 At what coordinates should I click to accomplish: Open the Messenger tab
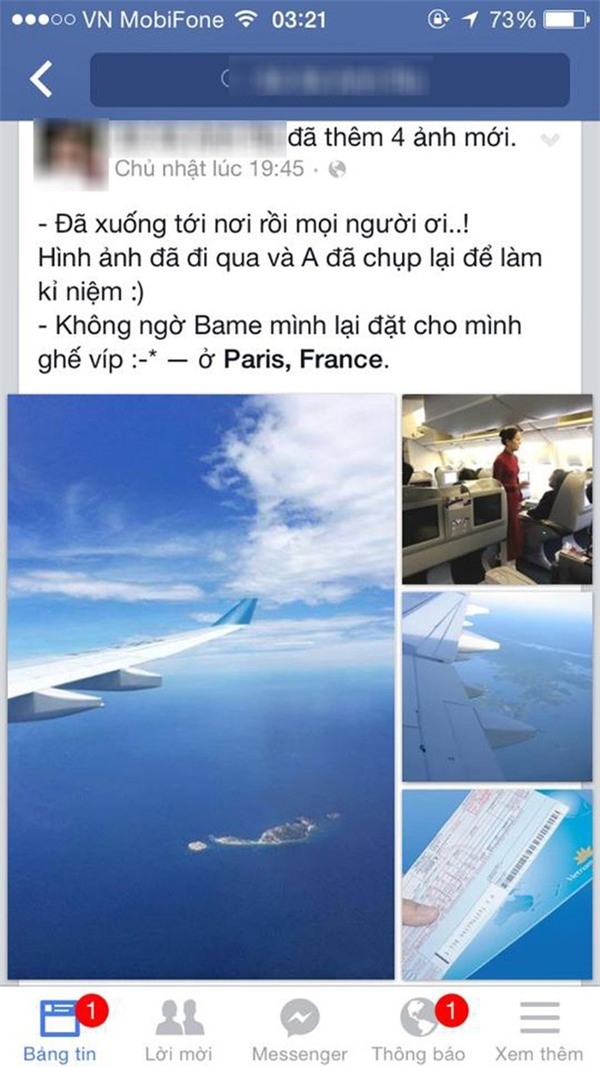click(x=299, y=1030)
